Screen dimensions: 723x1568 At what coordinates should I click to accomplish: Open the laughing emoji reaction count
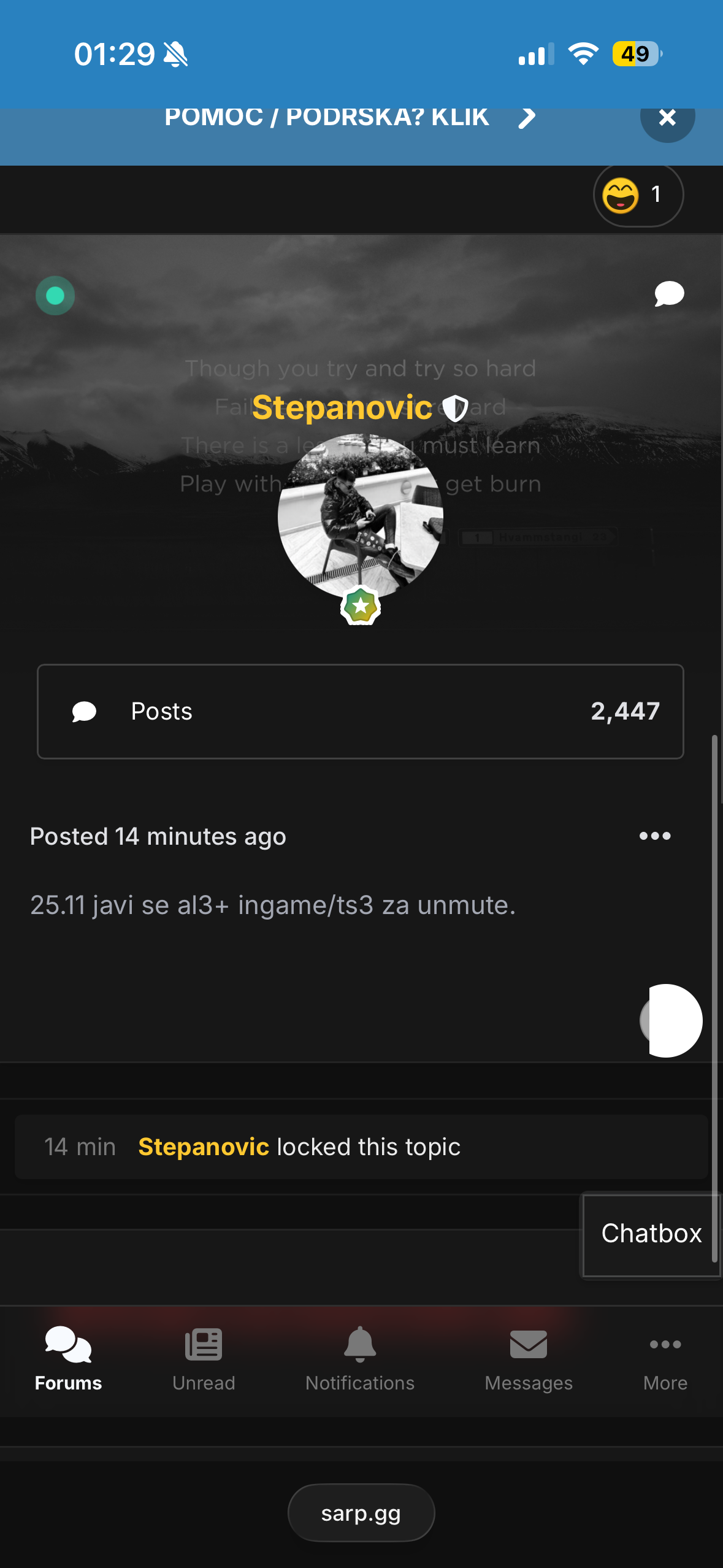638,195
